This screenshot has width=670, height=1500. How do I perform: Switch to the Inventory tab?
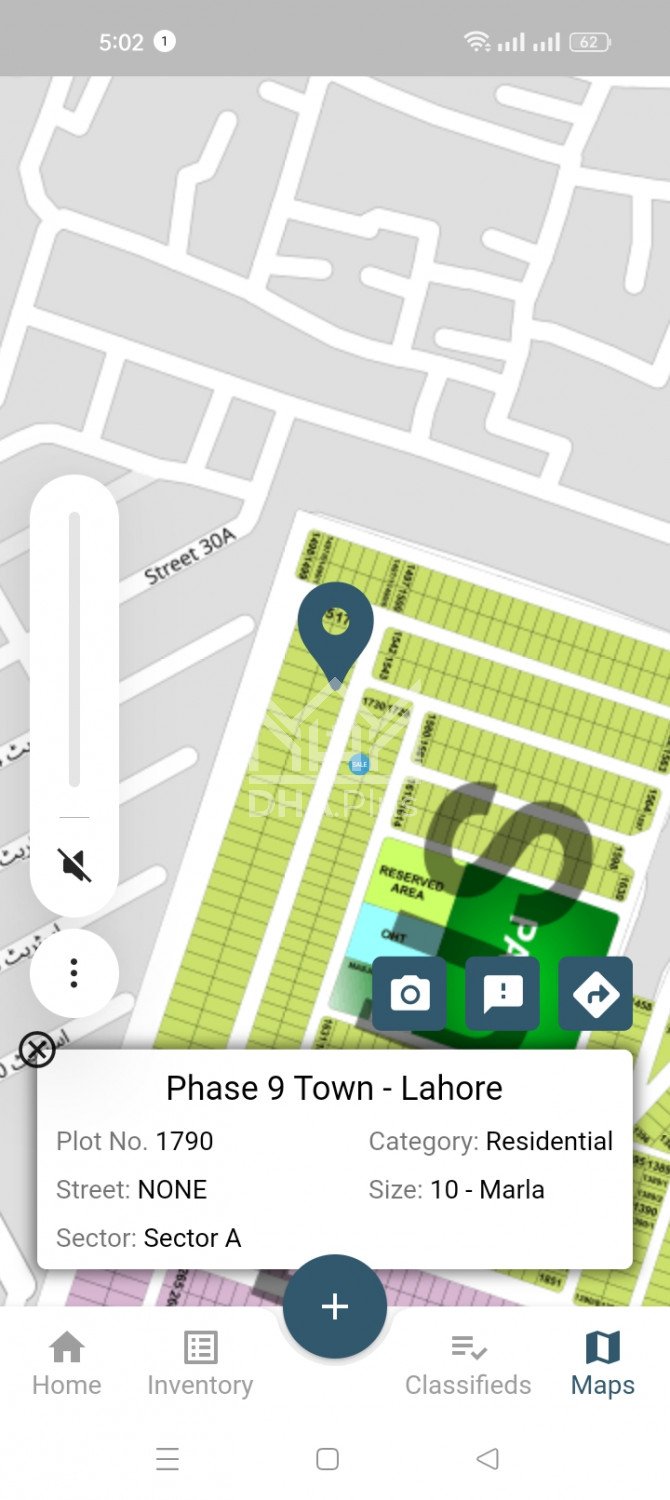[x=200, y=1363]
